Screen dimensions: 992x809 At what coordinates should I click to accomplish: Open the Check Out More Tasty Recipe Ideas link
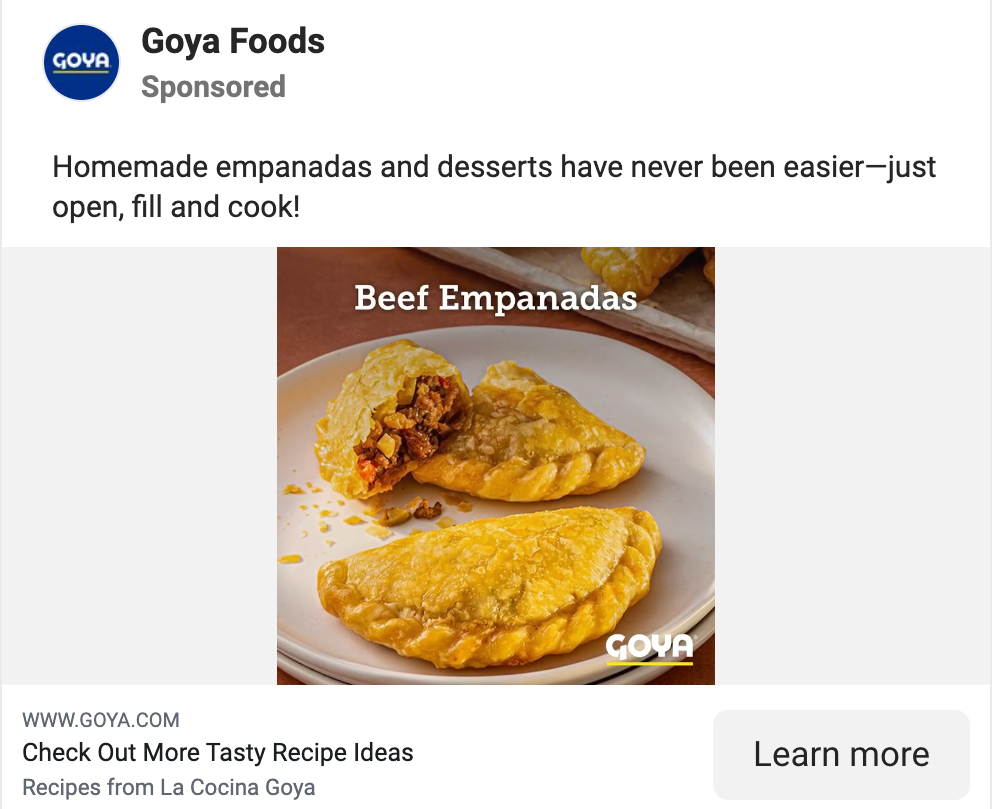218,752
